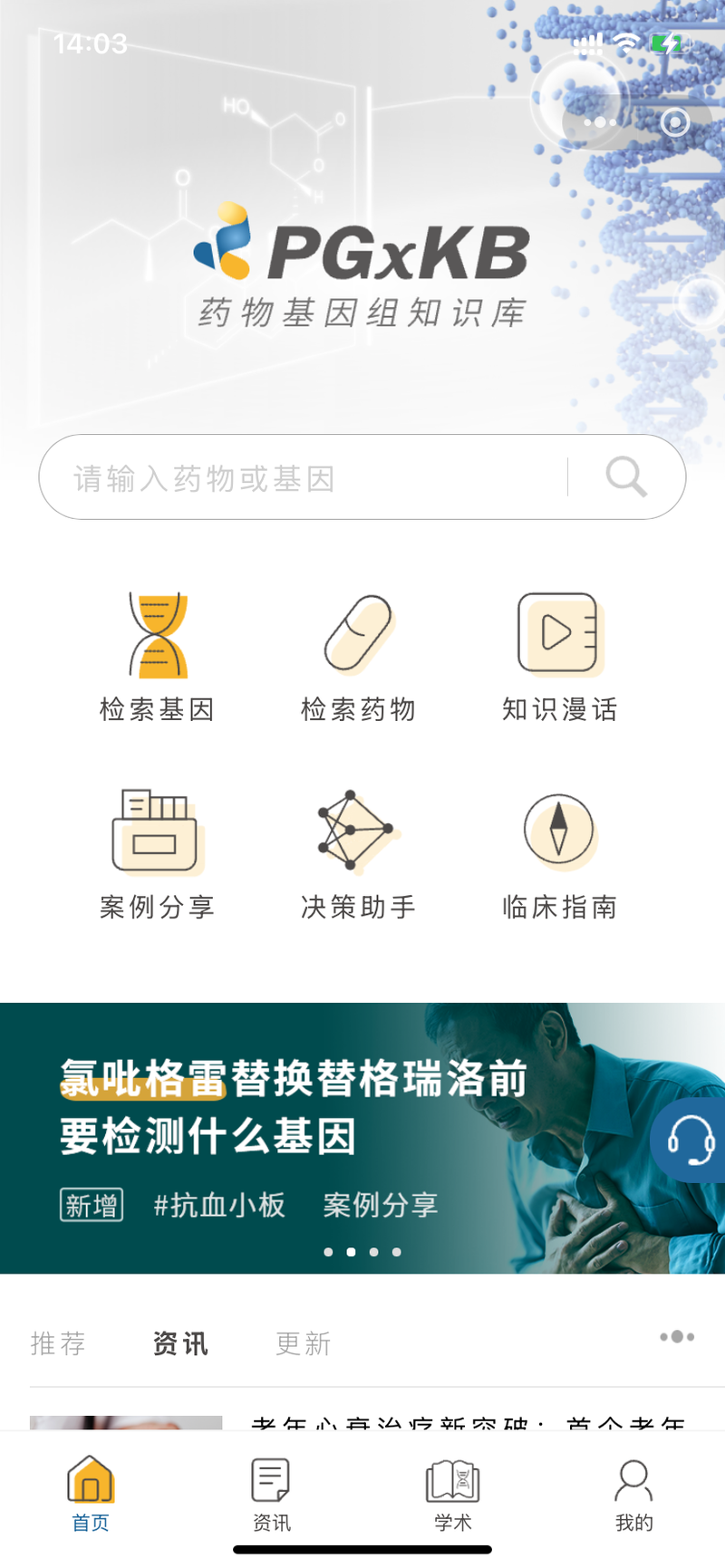Open more options dots beside 更新
Image resolution: width=725 pixels, height=1568 pixels.
click(x=677, y=1337)
